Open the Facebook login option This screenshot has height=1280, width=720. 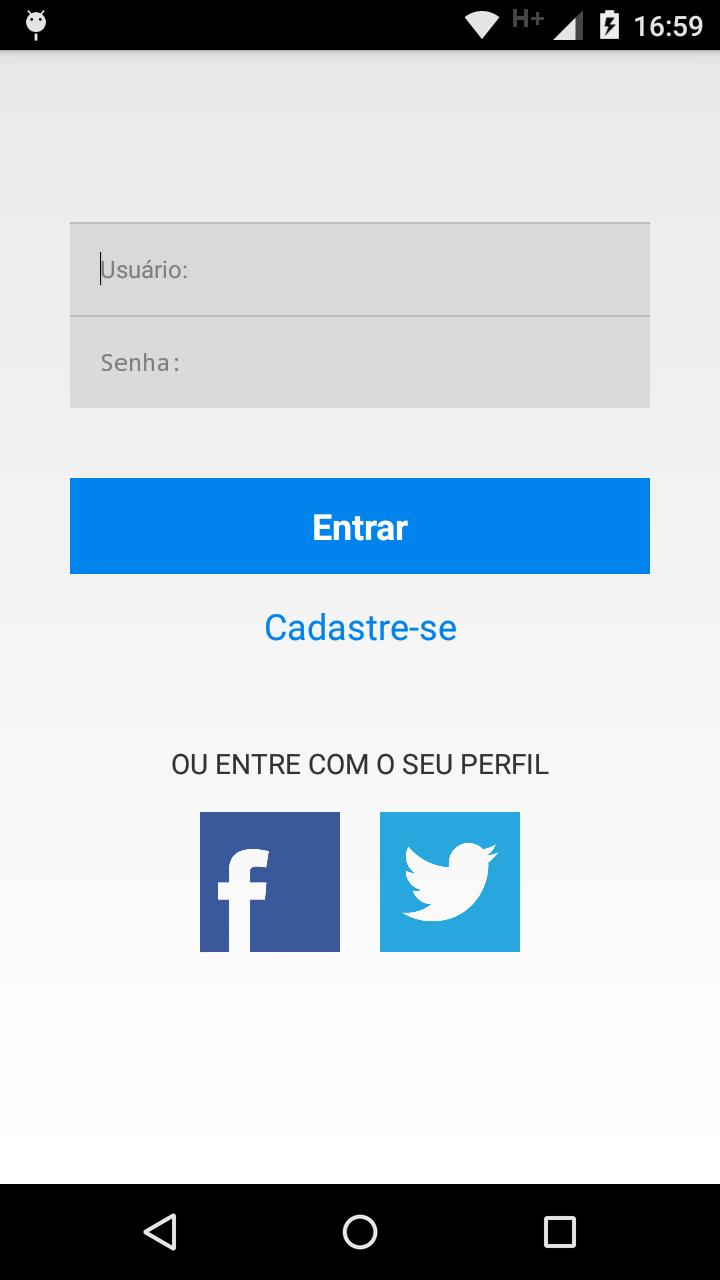pos(269,881)
